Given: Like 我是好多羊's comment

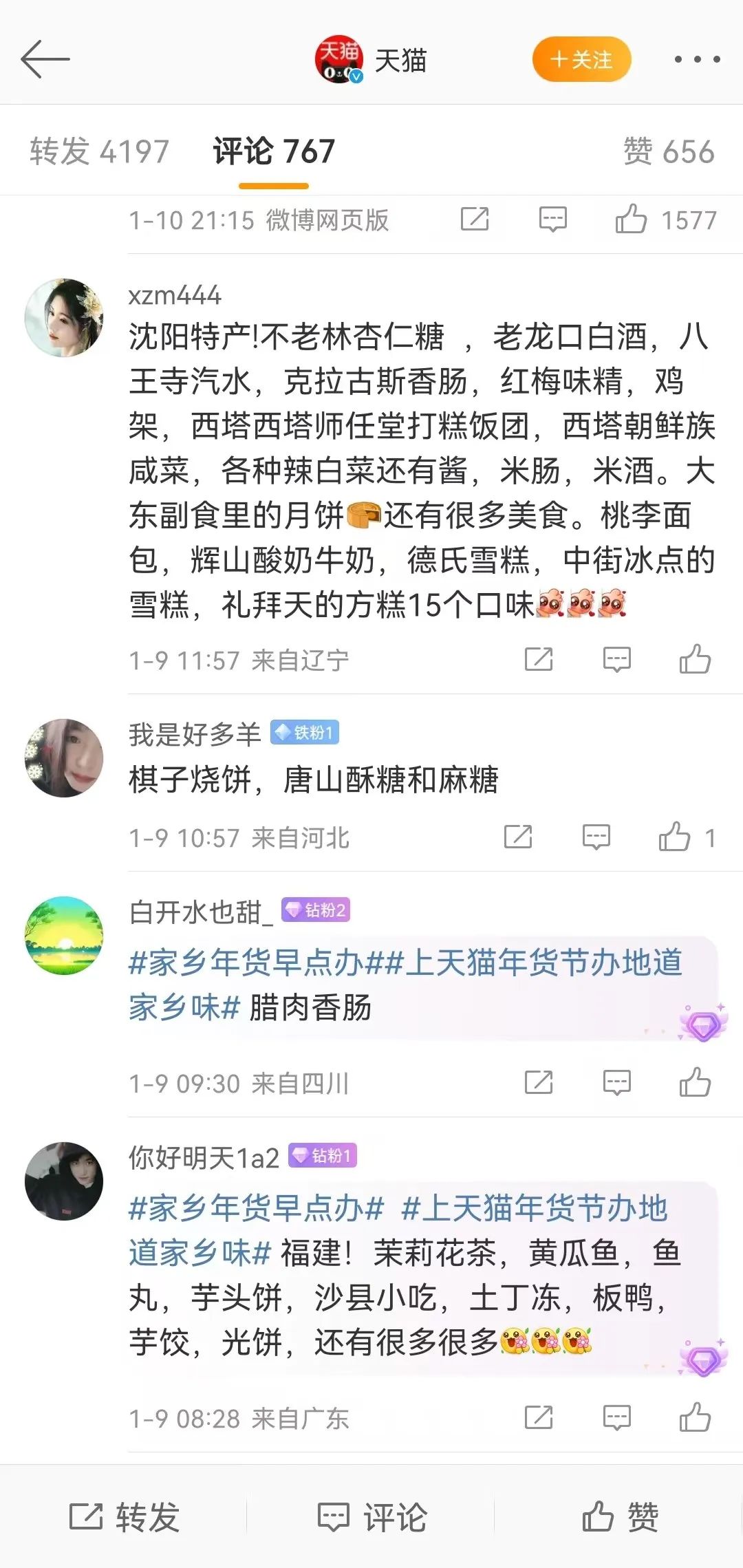Looking at the screenshot, I should 674,837.
